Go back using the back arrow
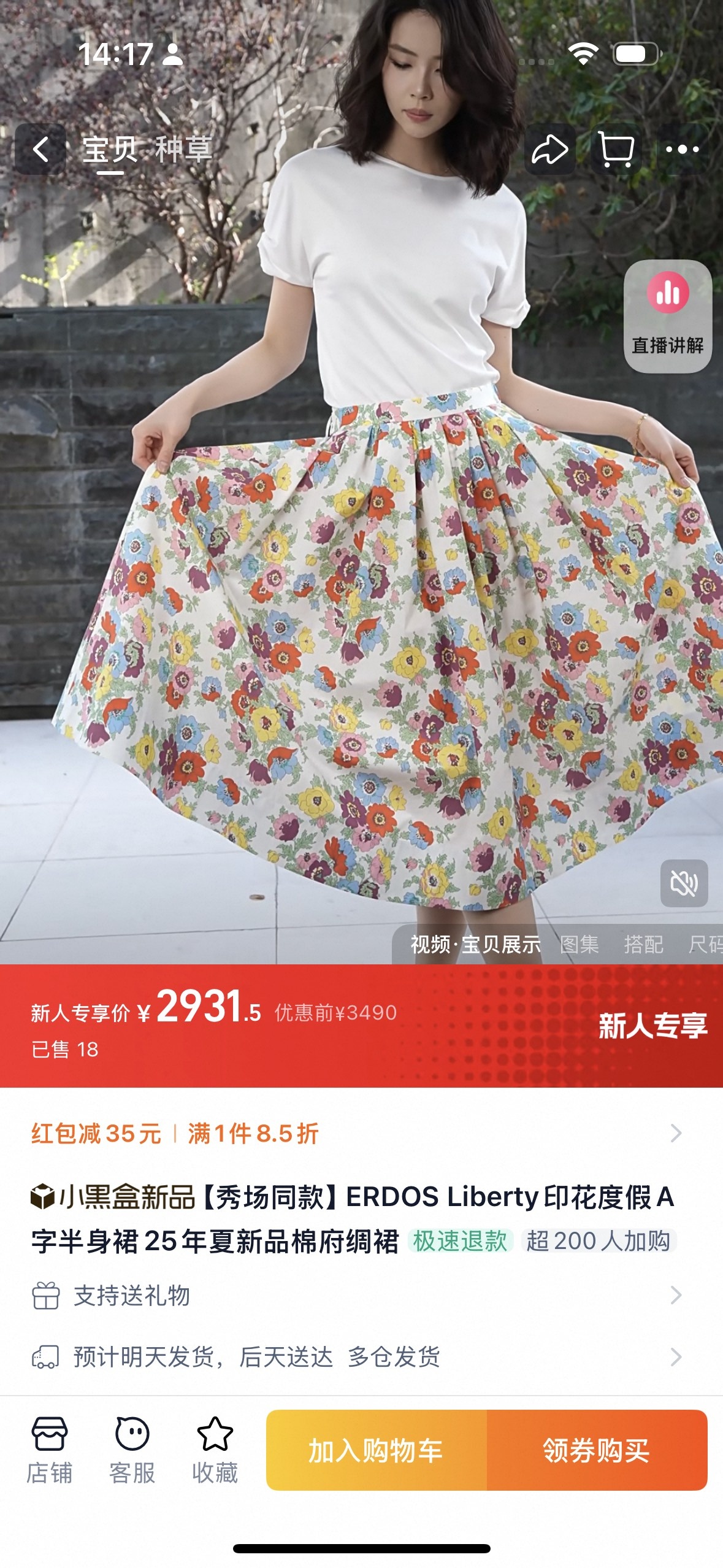The image size is (723, 1568). click(40, 149)
